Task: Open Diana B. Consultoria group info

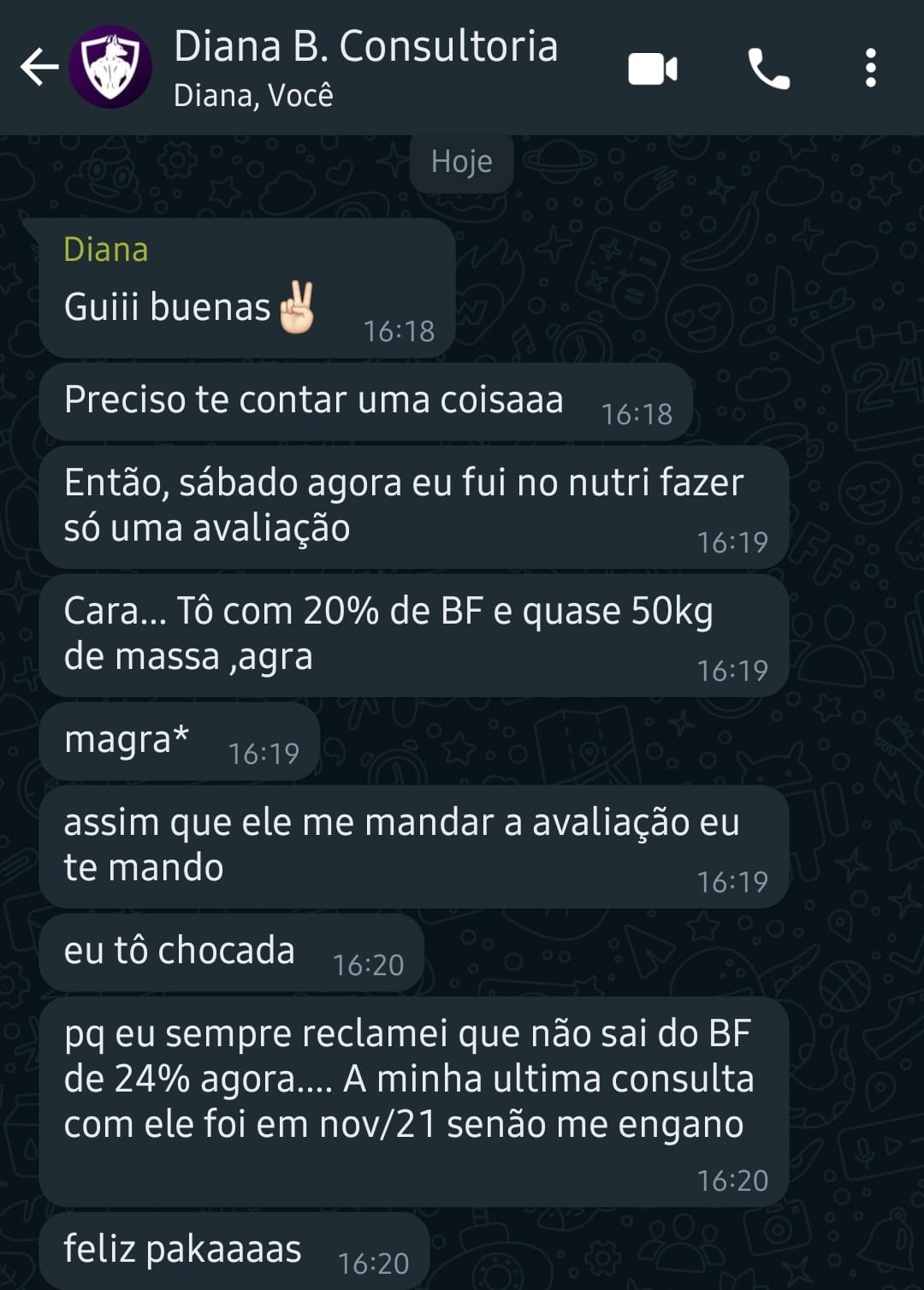Action: click(x=365, y=67)
